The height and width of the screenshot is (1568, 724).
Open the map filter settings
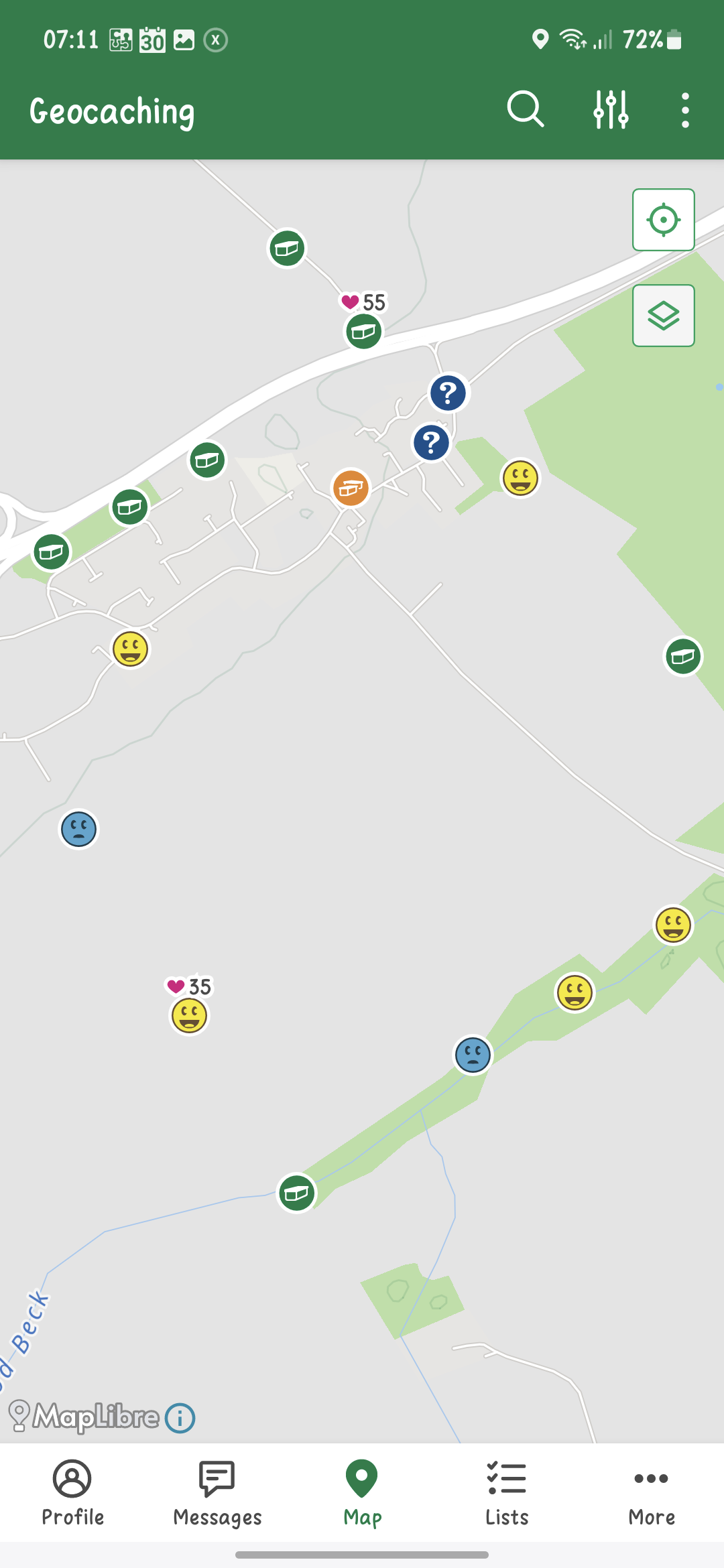coord(611,109)
